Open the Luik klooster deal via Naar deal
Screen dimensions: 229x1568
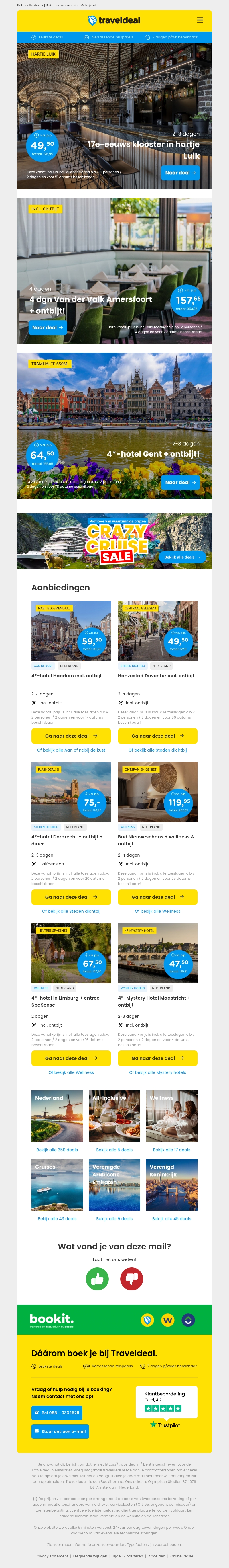click(180, 173)
